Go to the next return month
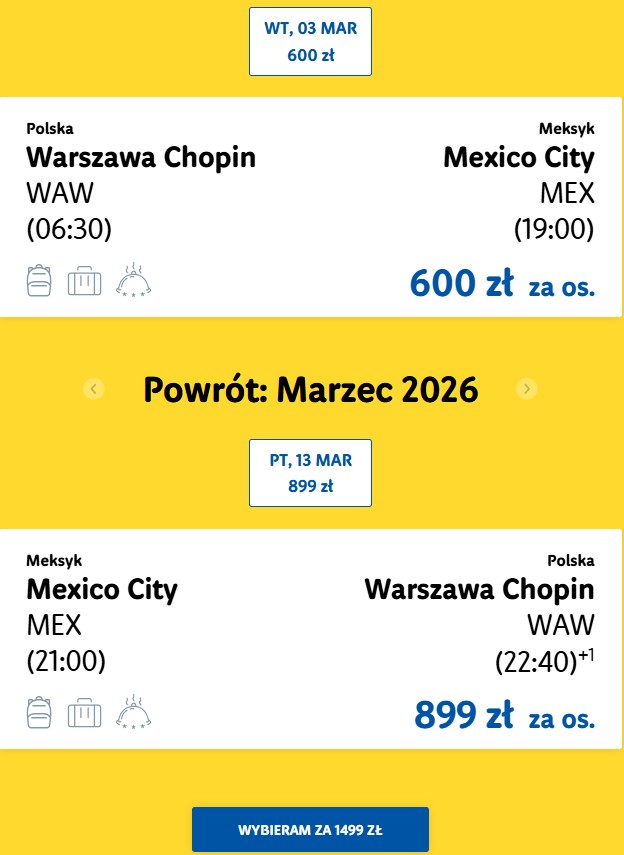The image size is (624, 855). point(528,389)
